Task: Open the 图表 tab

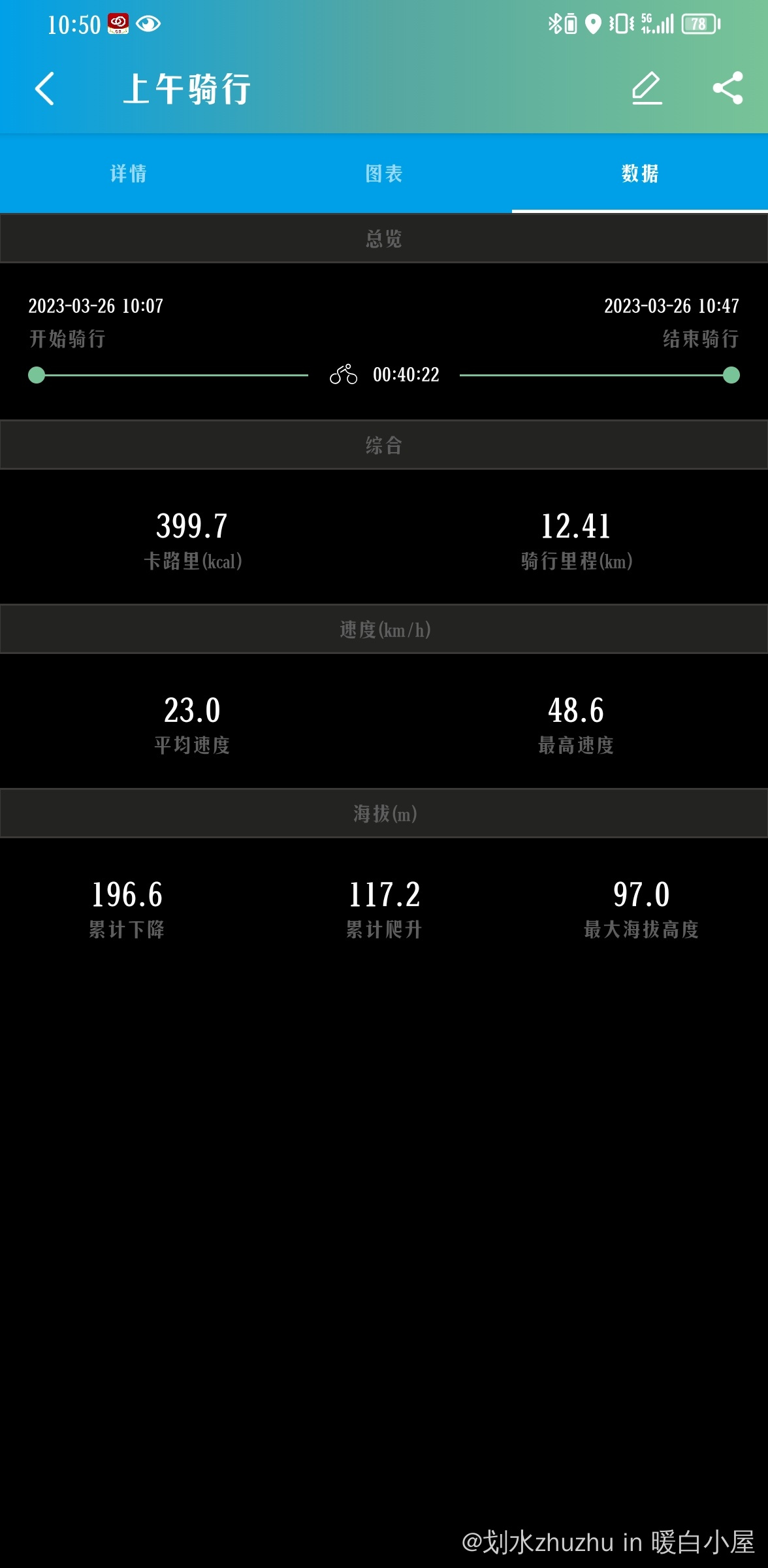Action: coord(384,174)
